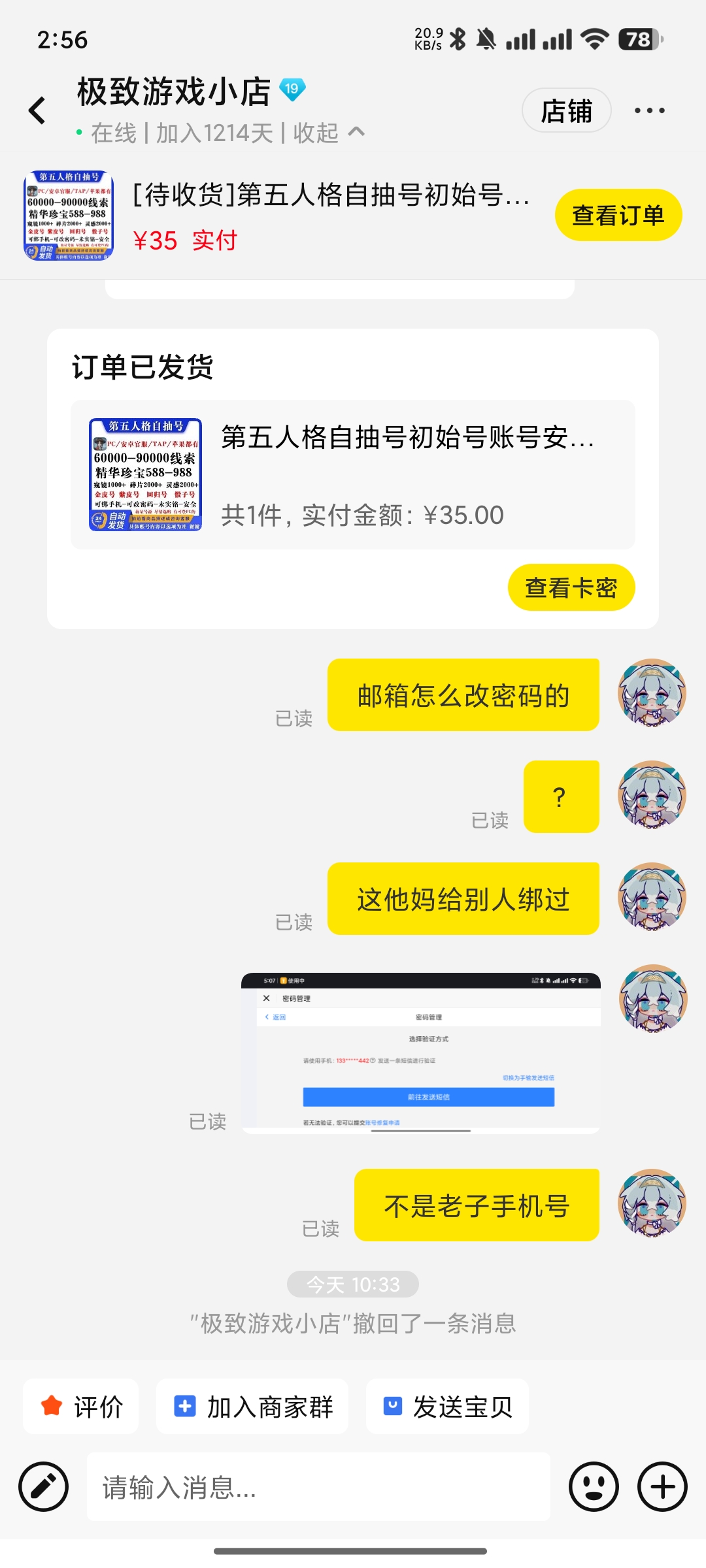Viewport: 706px width, 1568px height.
Task: Tap the 评价 review chip
Action: tap(81, 1406)
